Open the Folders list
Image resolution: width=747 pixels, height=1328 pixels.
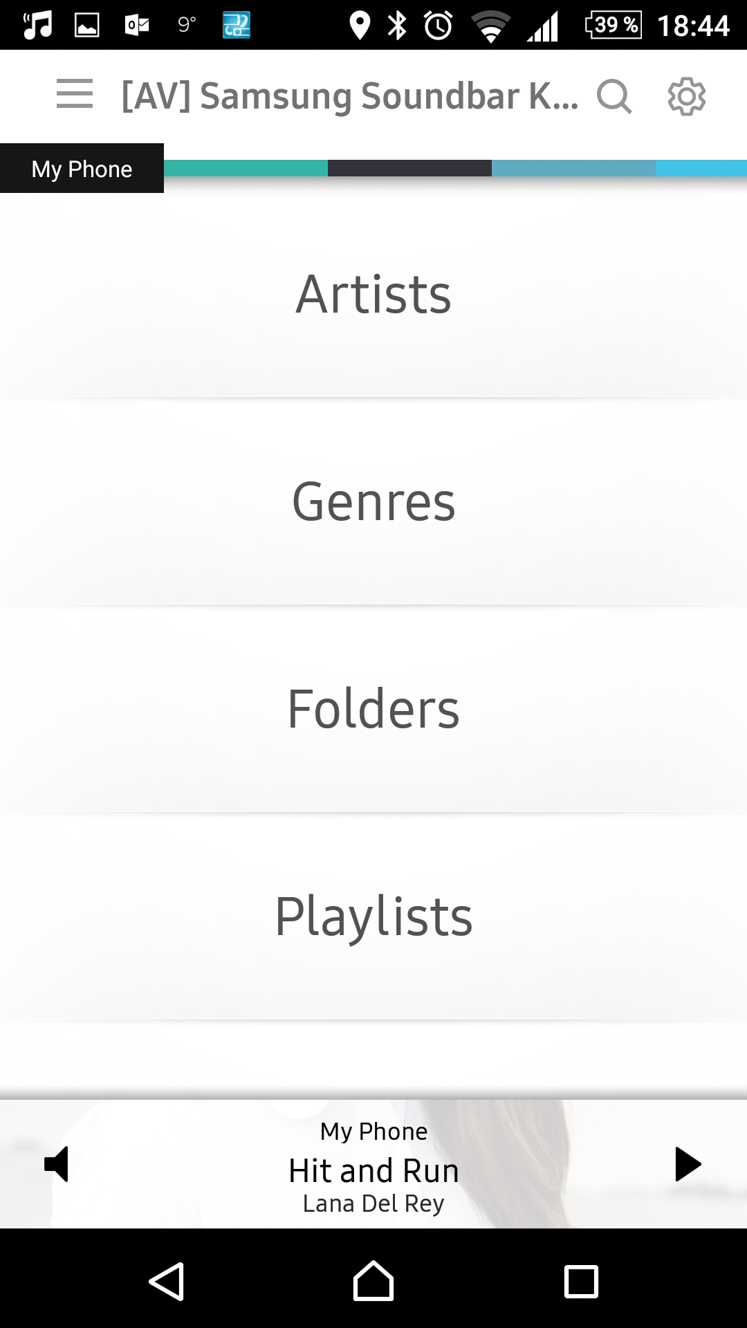pyautogui.click(x=373, y=709)
